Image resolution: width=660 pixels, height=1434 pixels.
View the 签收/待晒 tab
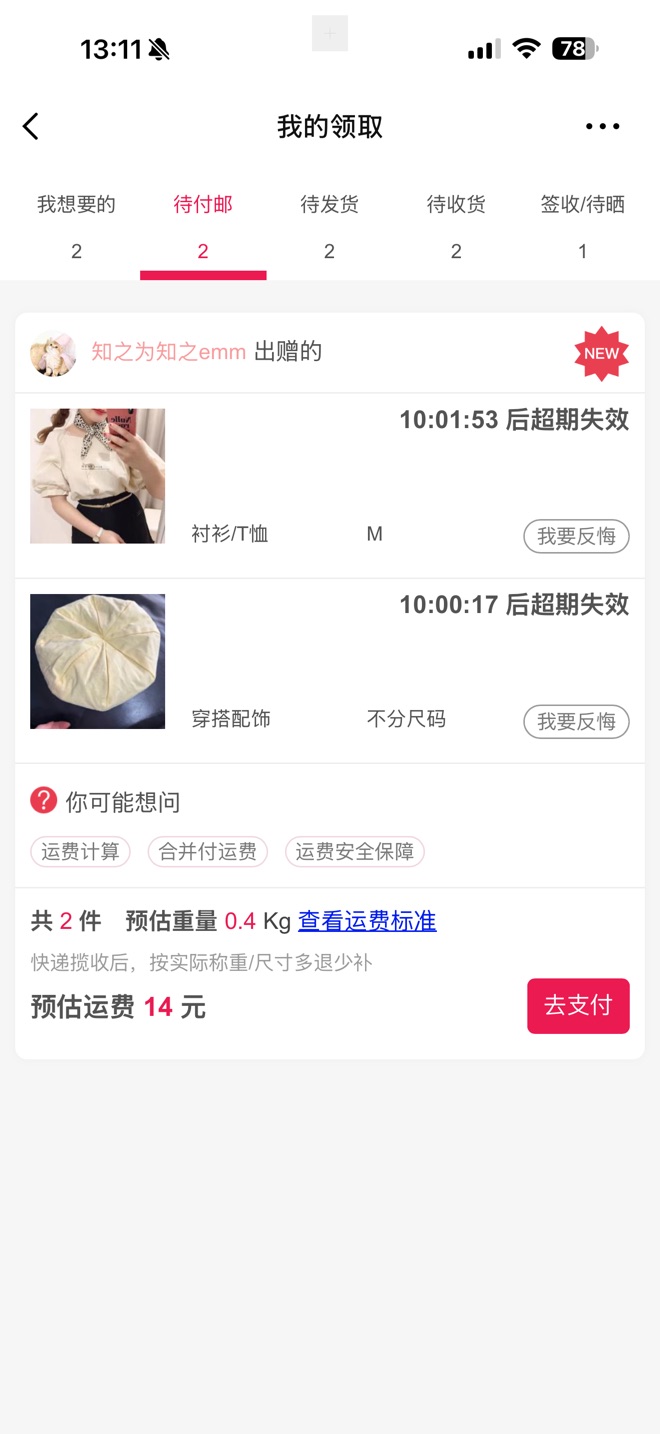[x=582, y=225]
